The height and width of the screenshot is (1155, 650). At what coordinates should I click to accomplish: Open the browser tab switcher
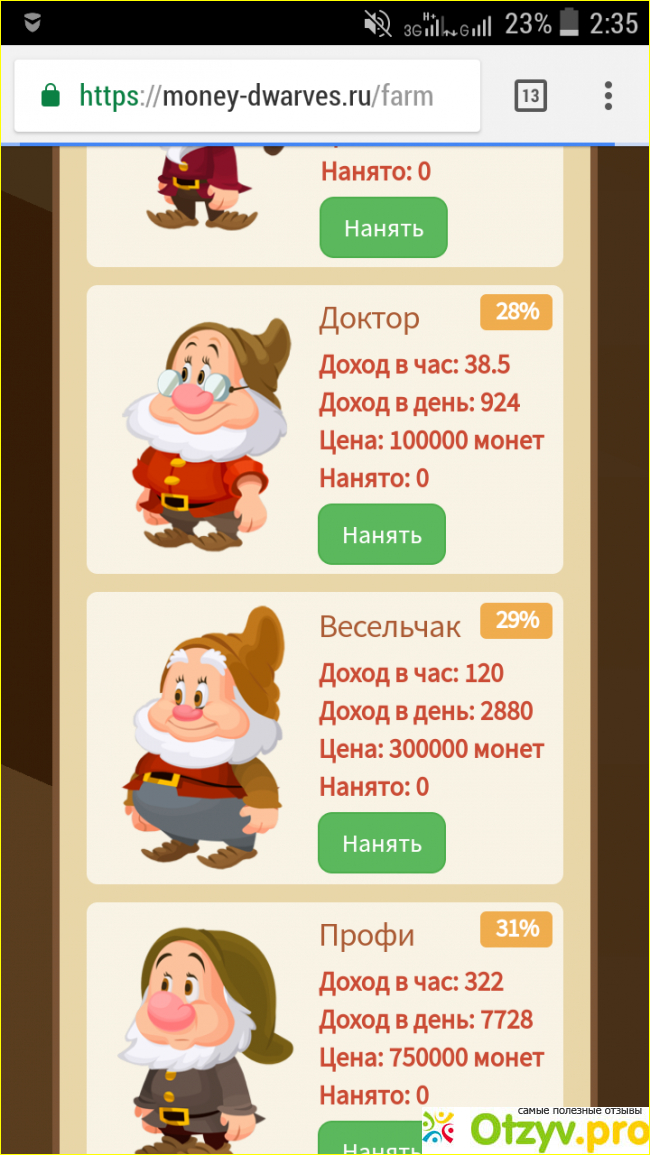click(x=530, y=96)
